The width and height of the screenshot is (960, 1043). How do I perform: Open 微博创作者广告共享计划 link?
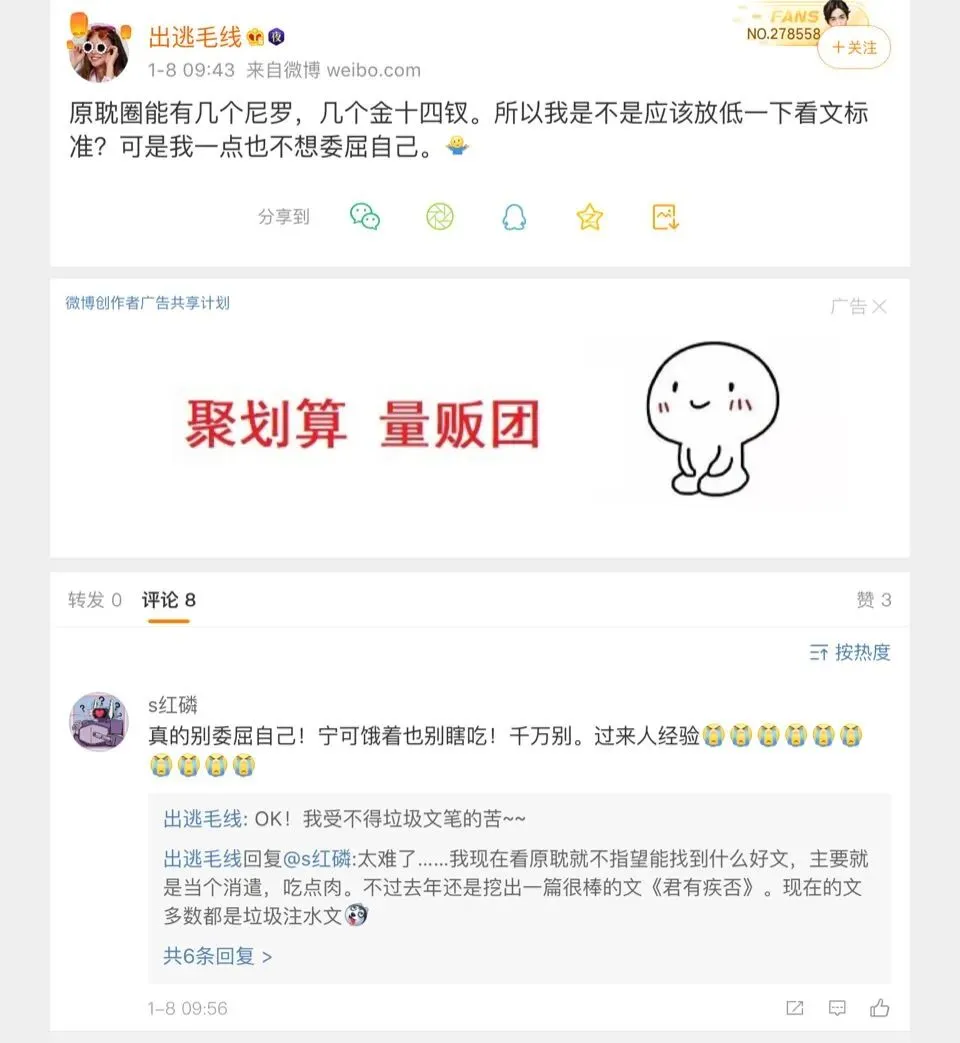tap(148, 303)
